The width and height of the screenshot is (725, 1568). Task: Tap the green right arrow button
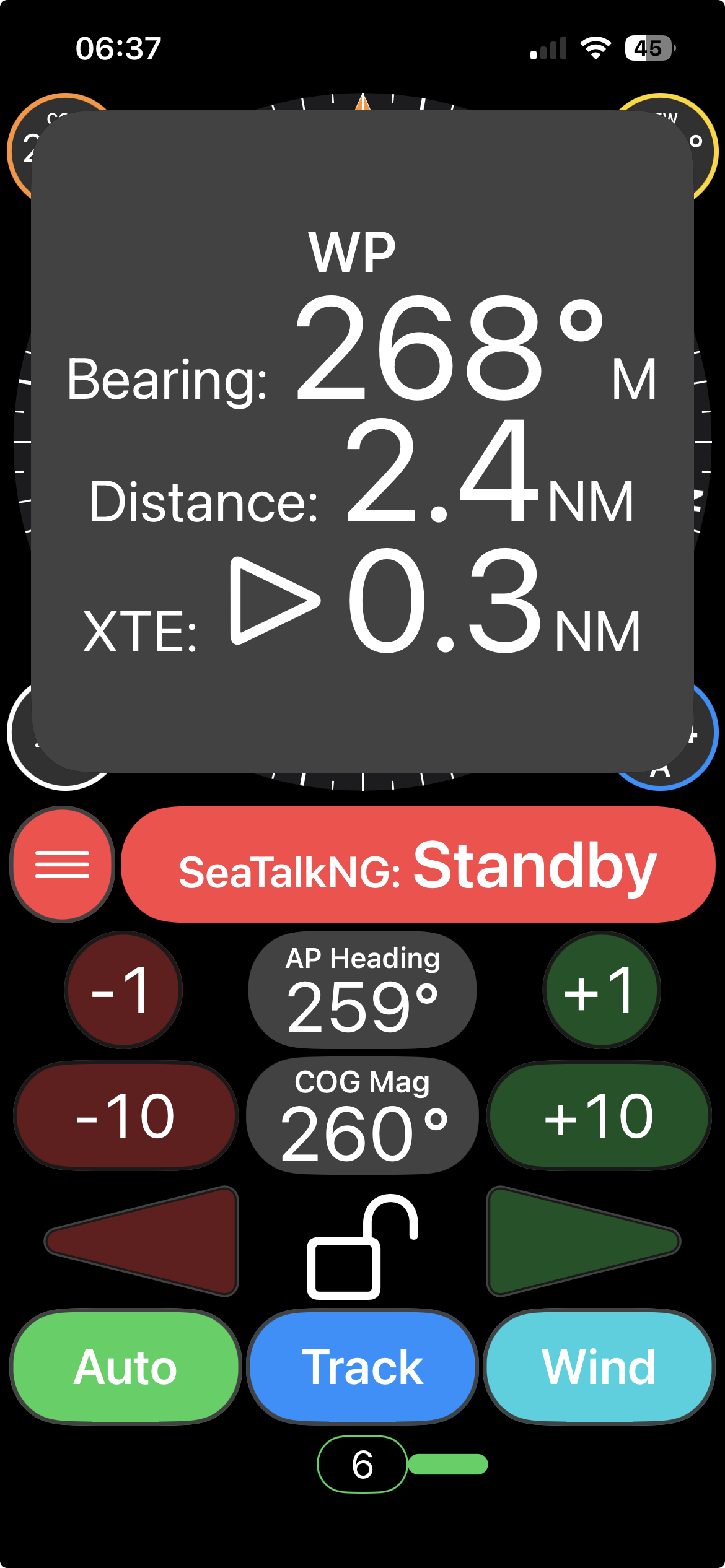point(582,1241)
